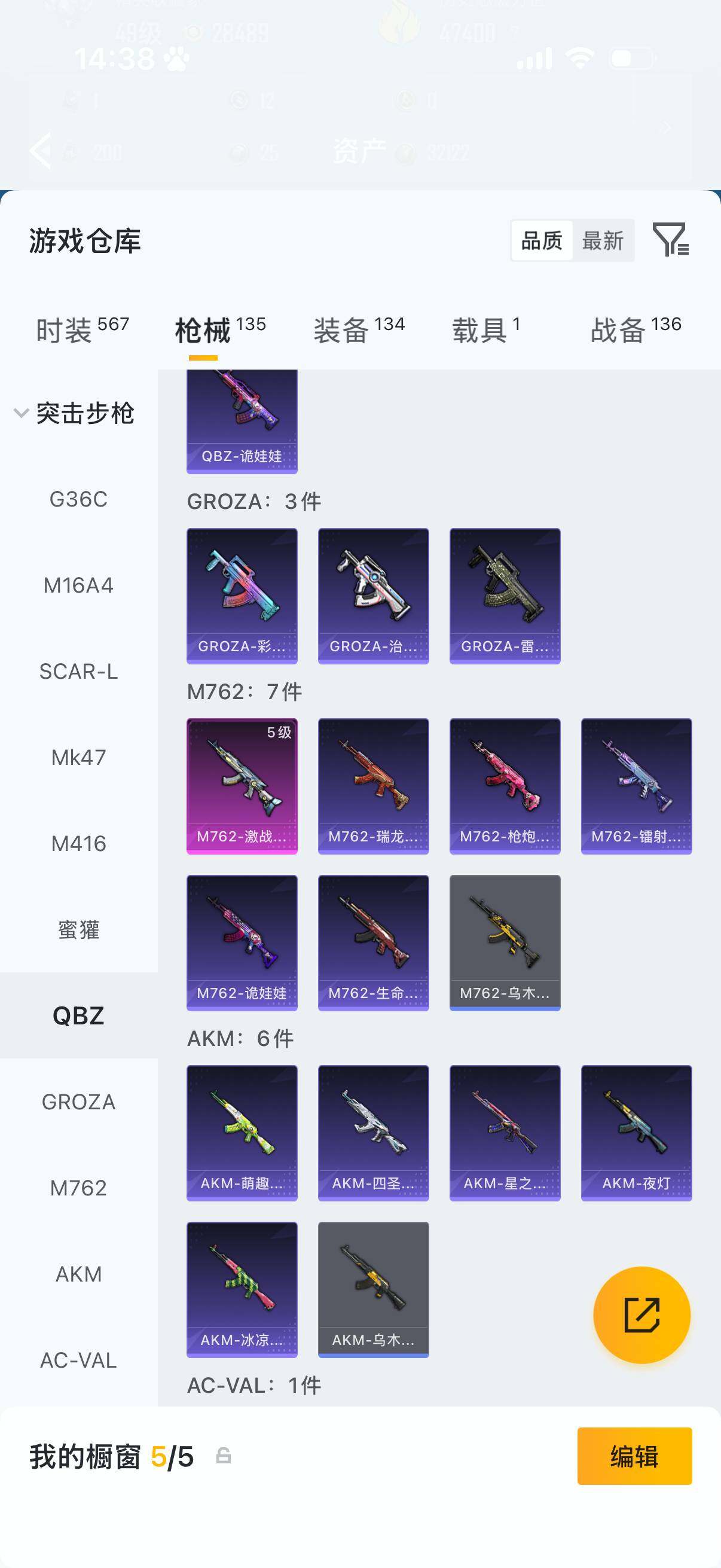Tap the orange floating share button
The height and width of the screenshot is (1568, 721).
[x=641, y=1316]
